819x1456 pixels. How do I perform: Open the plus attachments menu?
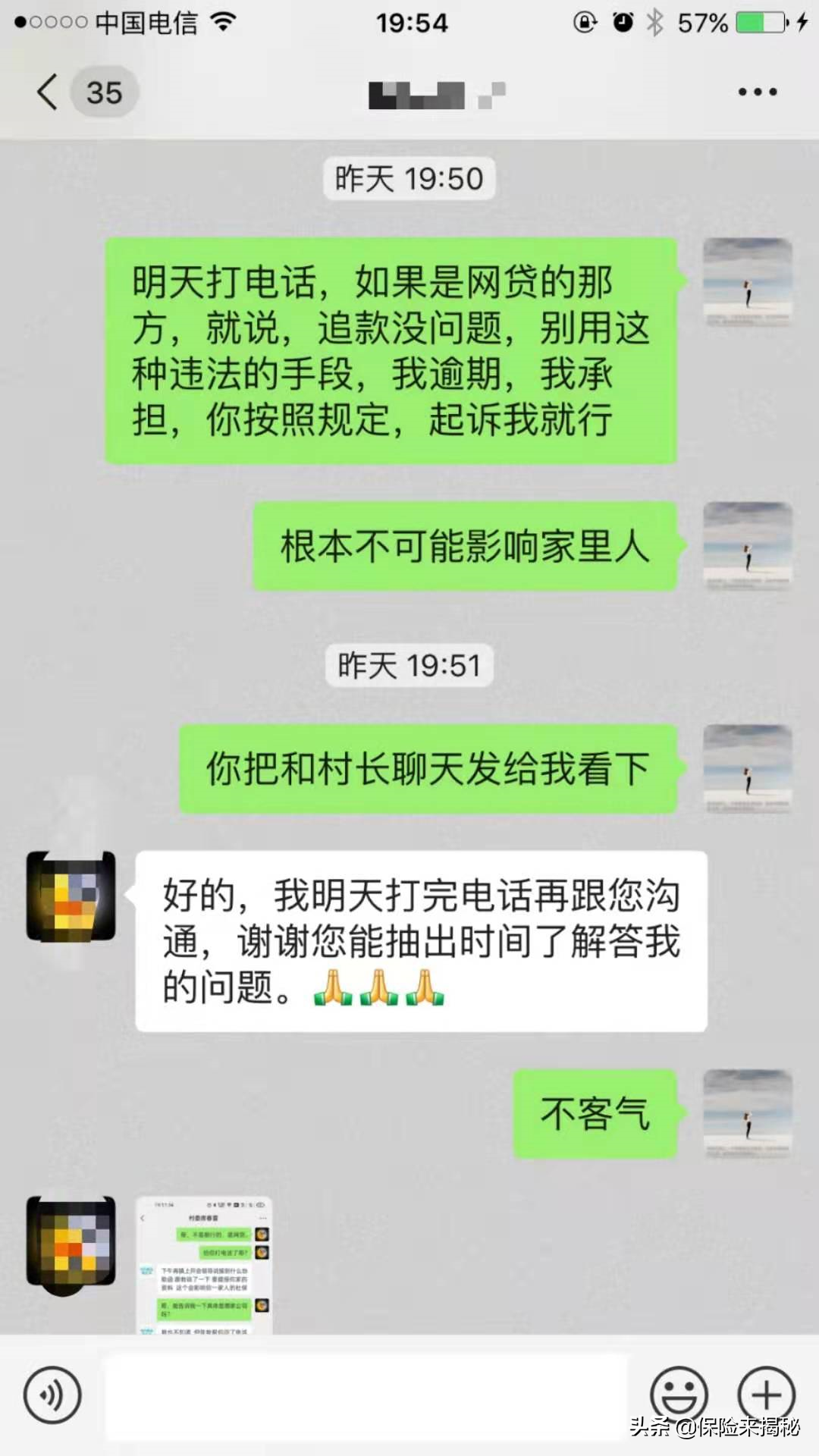766,1394
